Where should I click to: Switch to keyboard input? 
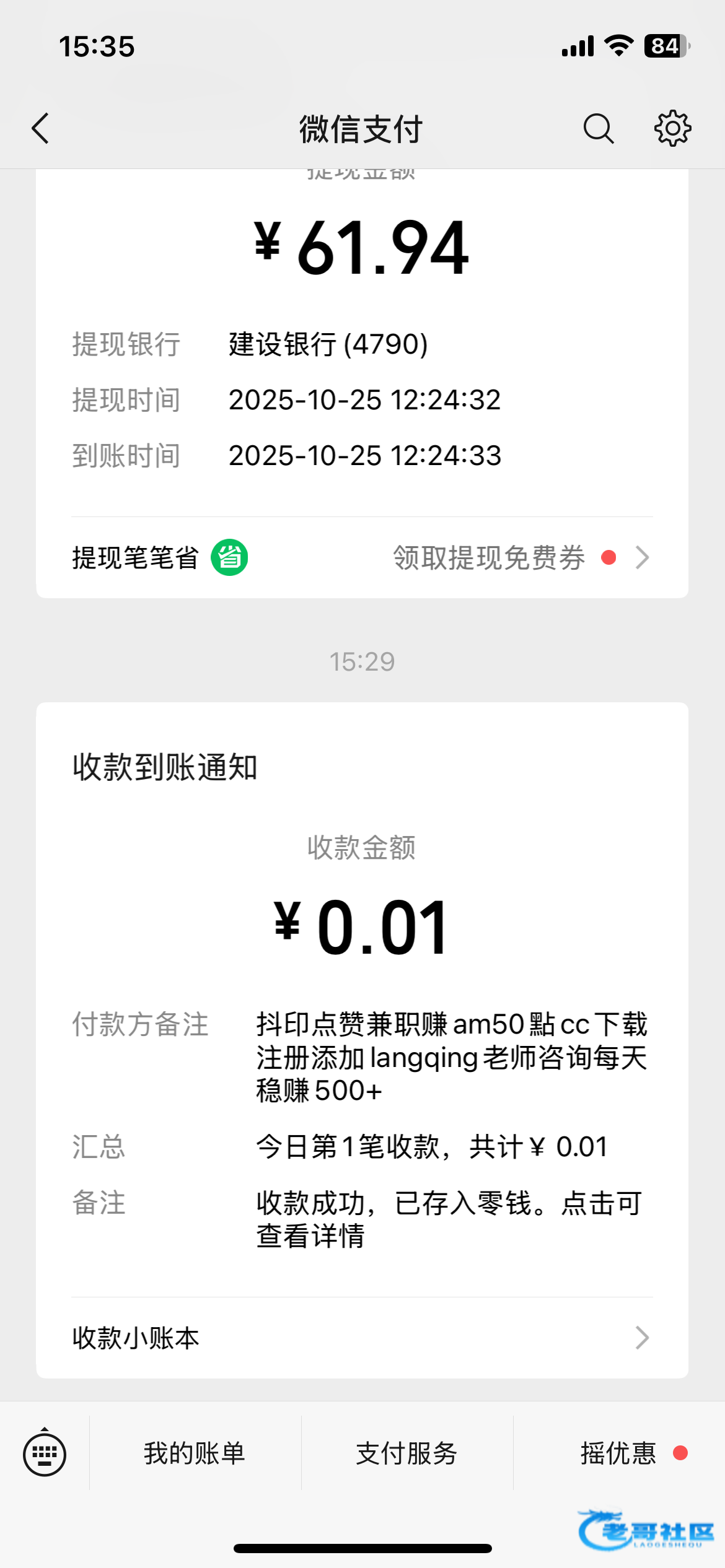tap(45, 1453)
